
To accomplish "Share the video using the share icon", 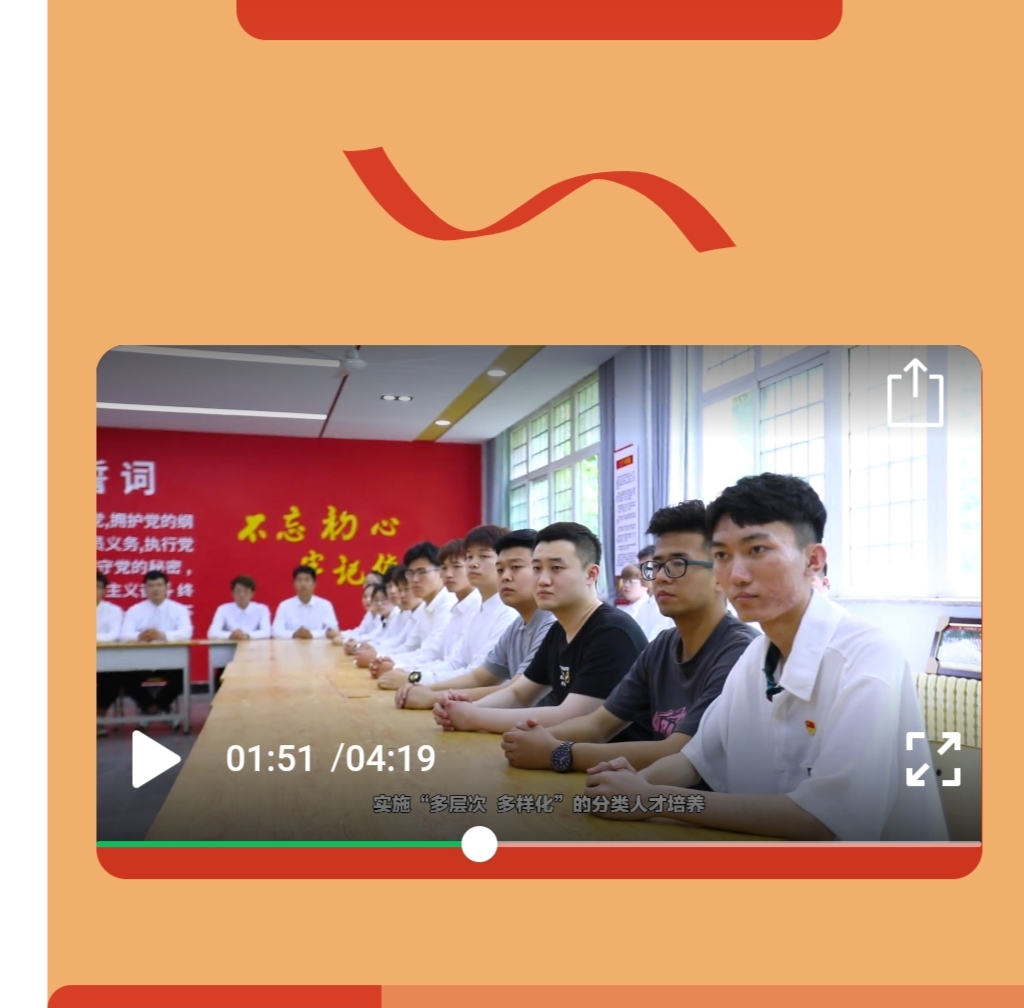I will pyautogui.click(x=915, y=393).
